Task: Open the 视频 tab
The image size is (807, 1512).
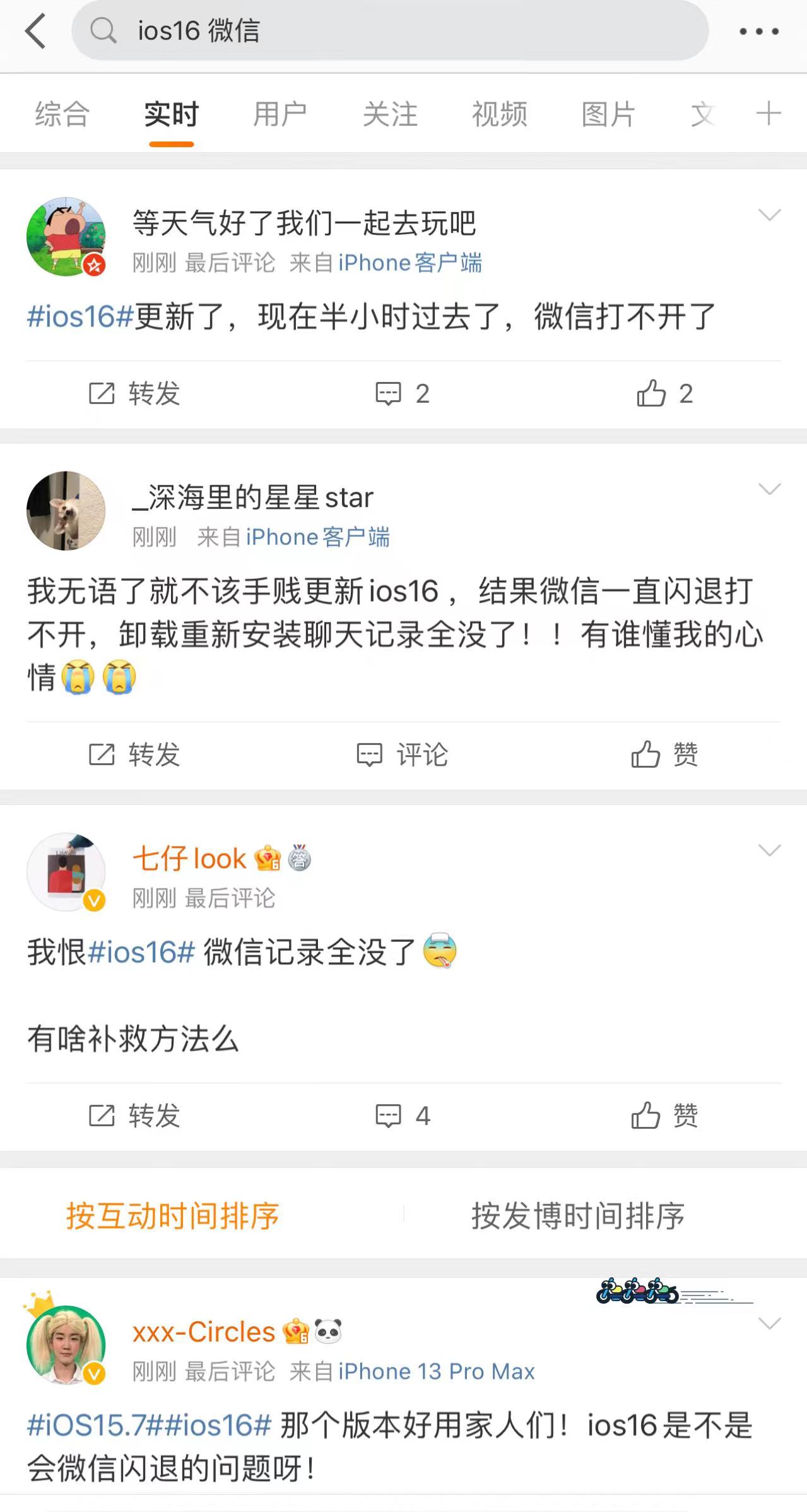Action: 499,114
